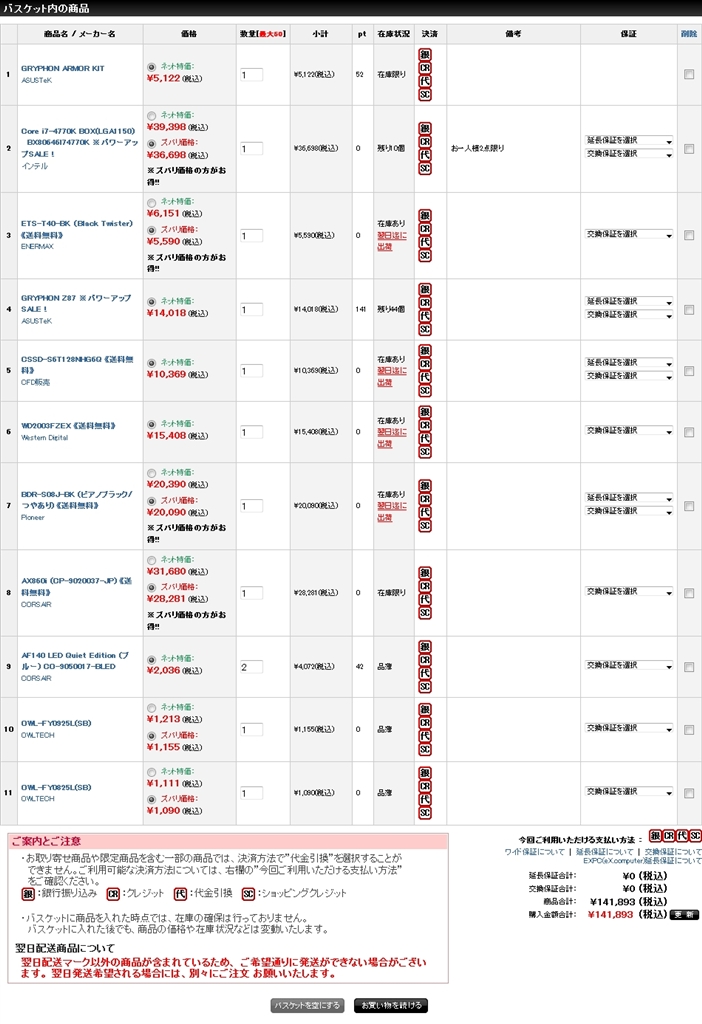Screen dimensions: 702x1024
Task: Choose ネット特価 price for OWL-FY0925L(SB)
Action: click(x=151, y=708)
